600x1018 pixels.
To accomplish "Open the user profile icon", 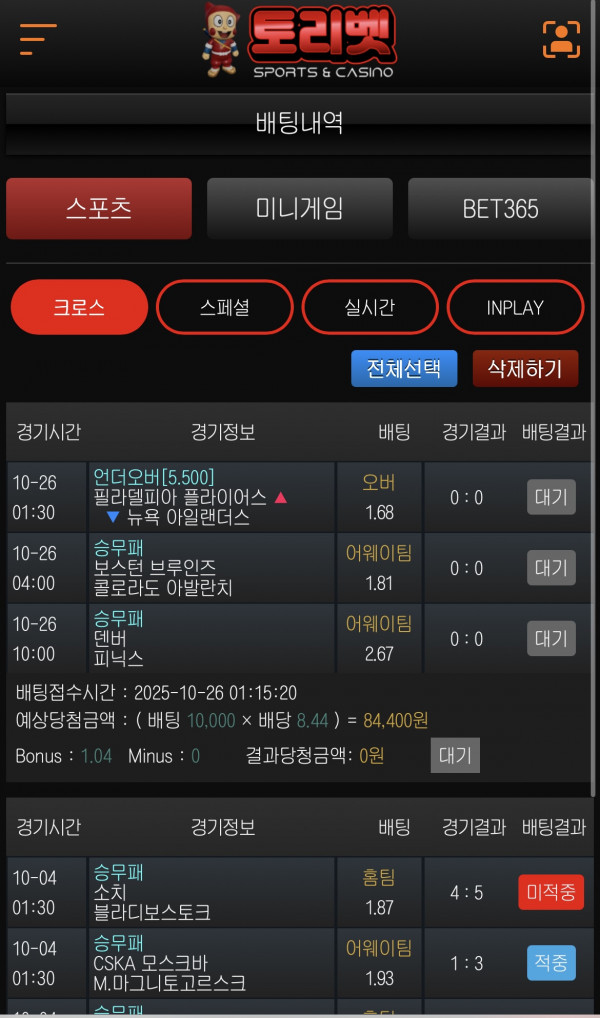I will [x=561, y=39].
